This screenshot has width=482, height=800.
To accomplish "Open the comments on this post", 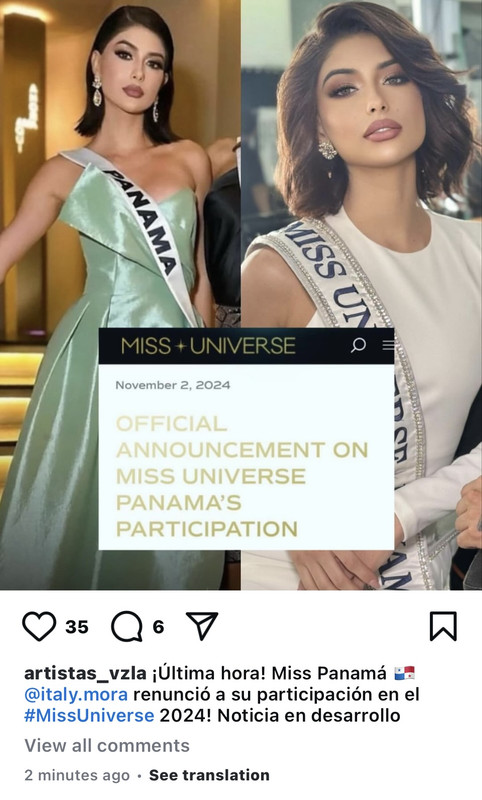I will (127, 626).
